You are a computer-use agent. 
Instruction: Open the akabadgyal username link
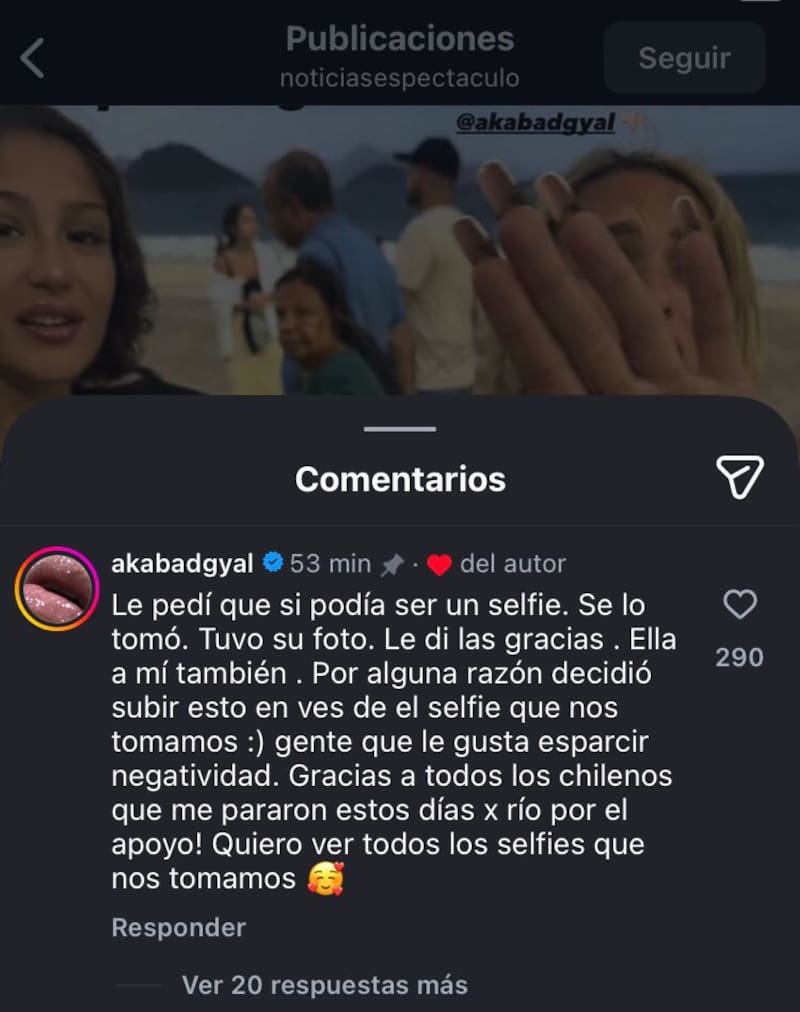coord(182,563)
